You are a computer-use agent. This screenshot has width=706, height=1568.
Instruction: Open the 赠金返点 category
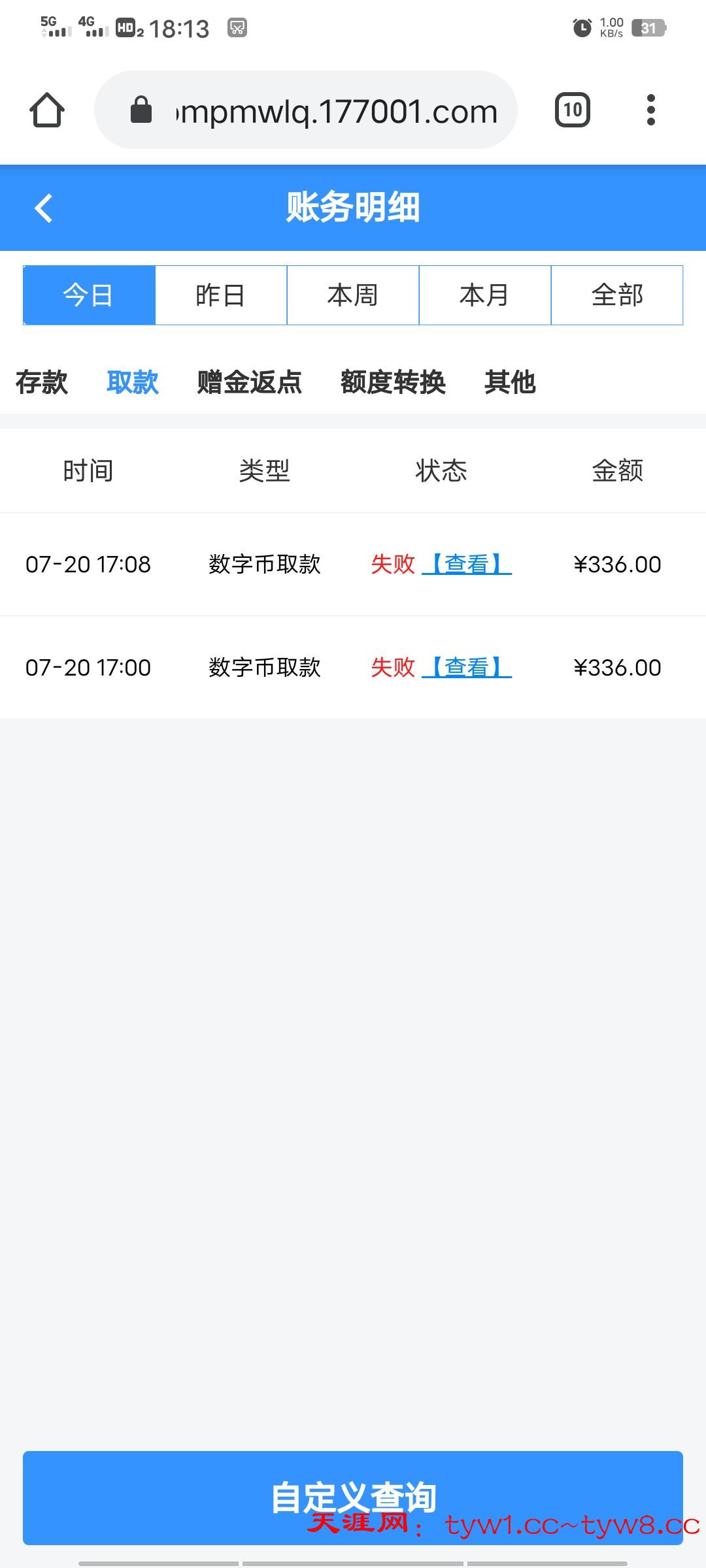click(249, 382)
